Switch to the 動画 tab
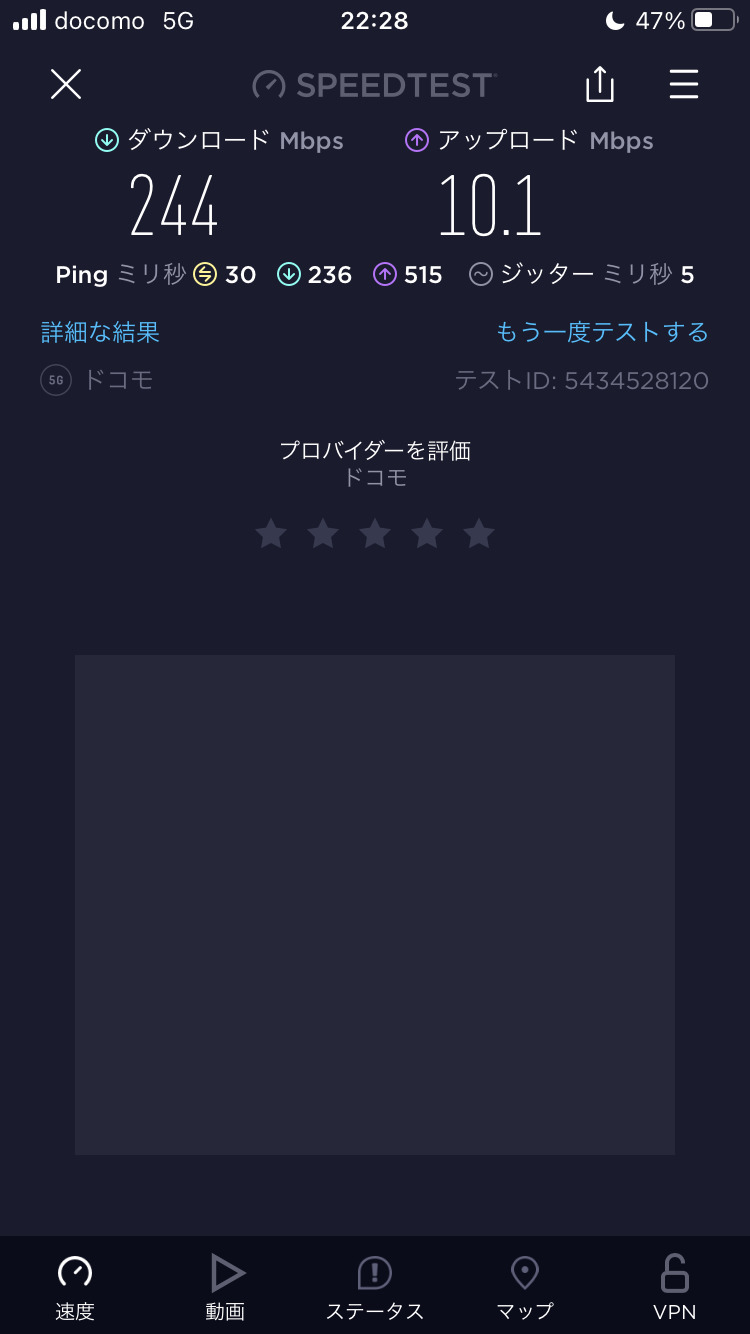This screenshot has width=750, height=1334. point(225,1286)
